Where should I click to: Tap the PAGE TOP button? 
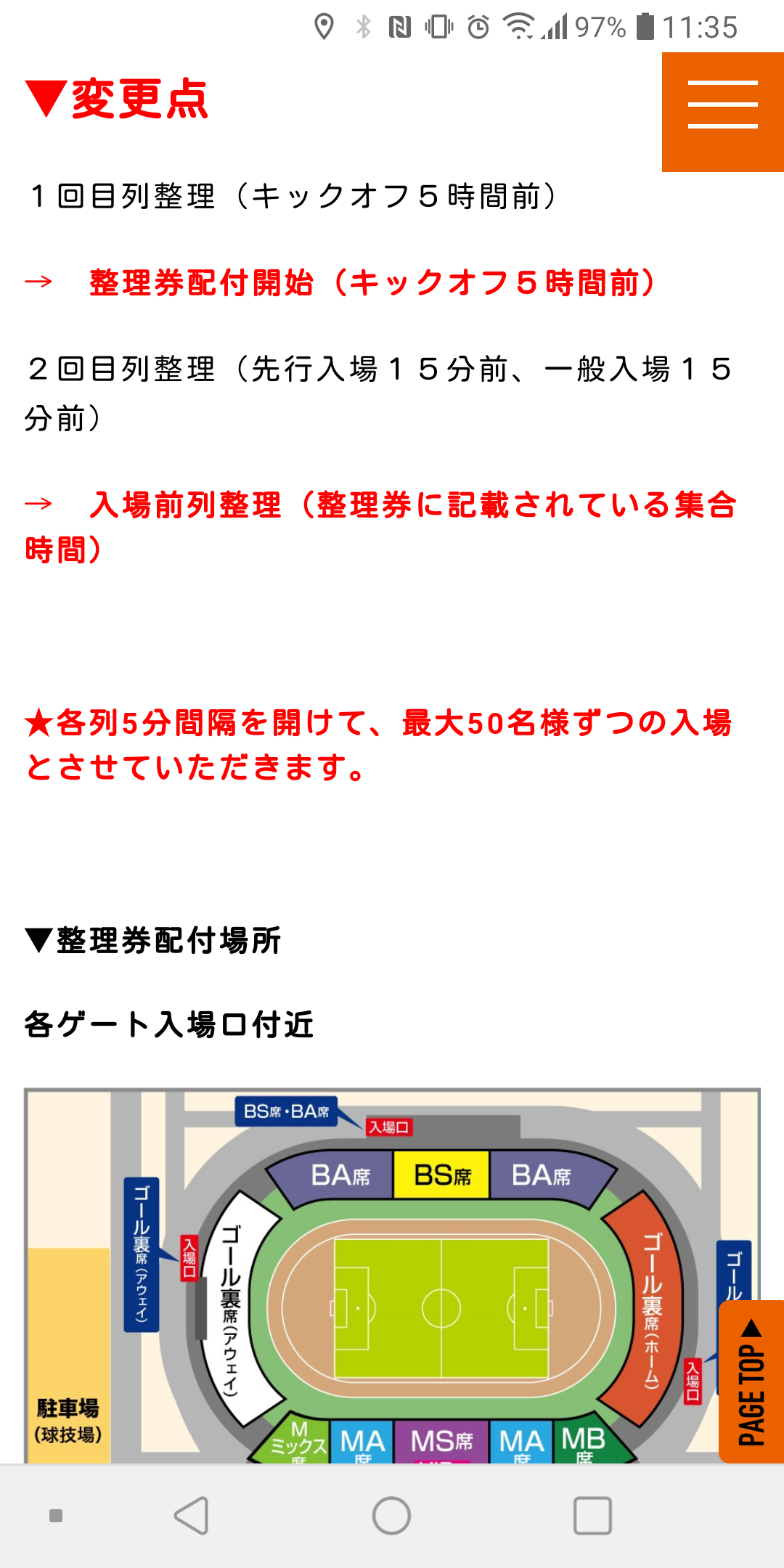click(751, 1382)
